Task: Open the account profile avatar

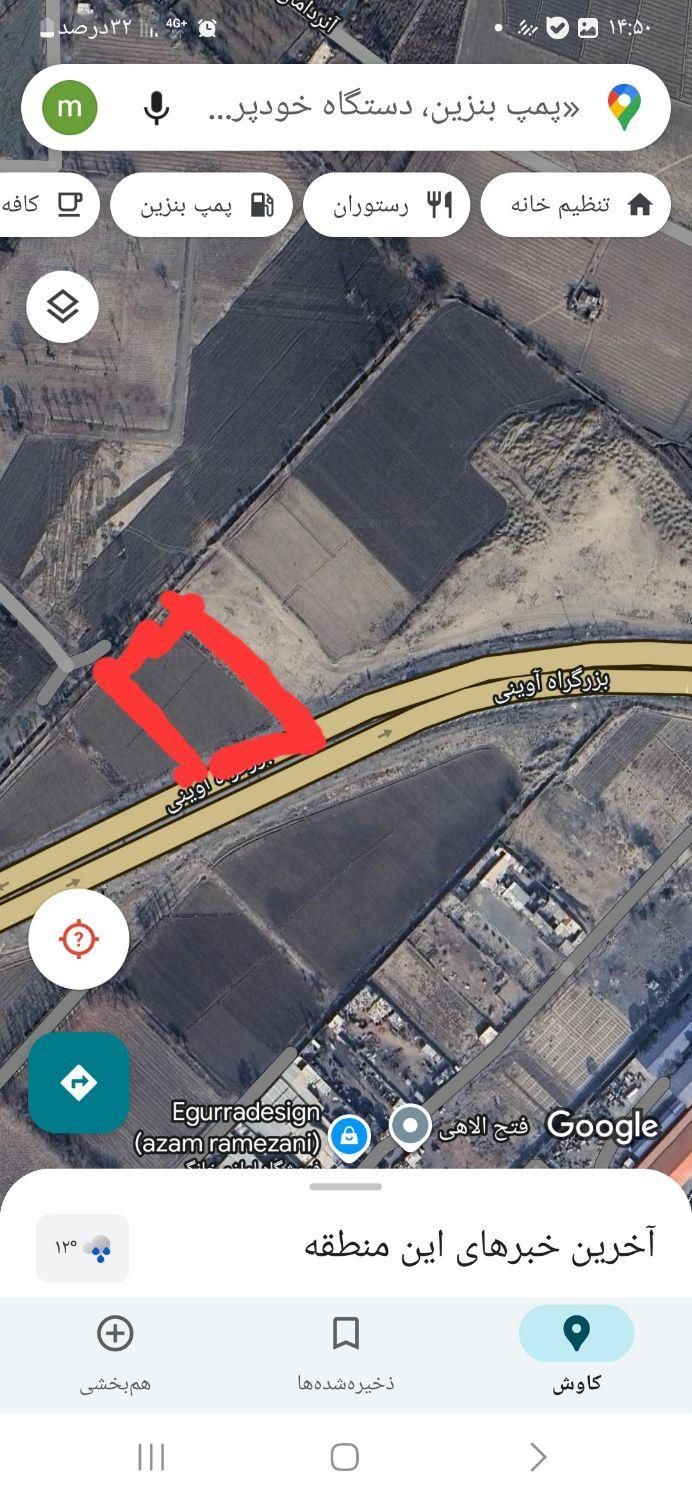Action: point(69,108)
